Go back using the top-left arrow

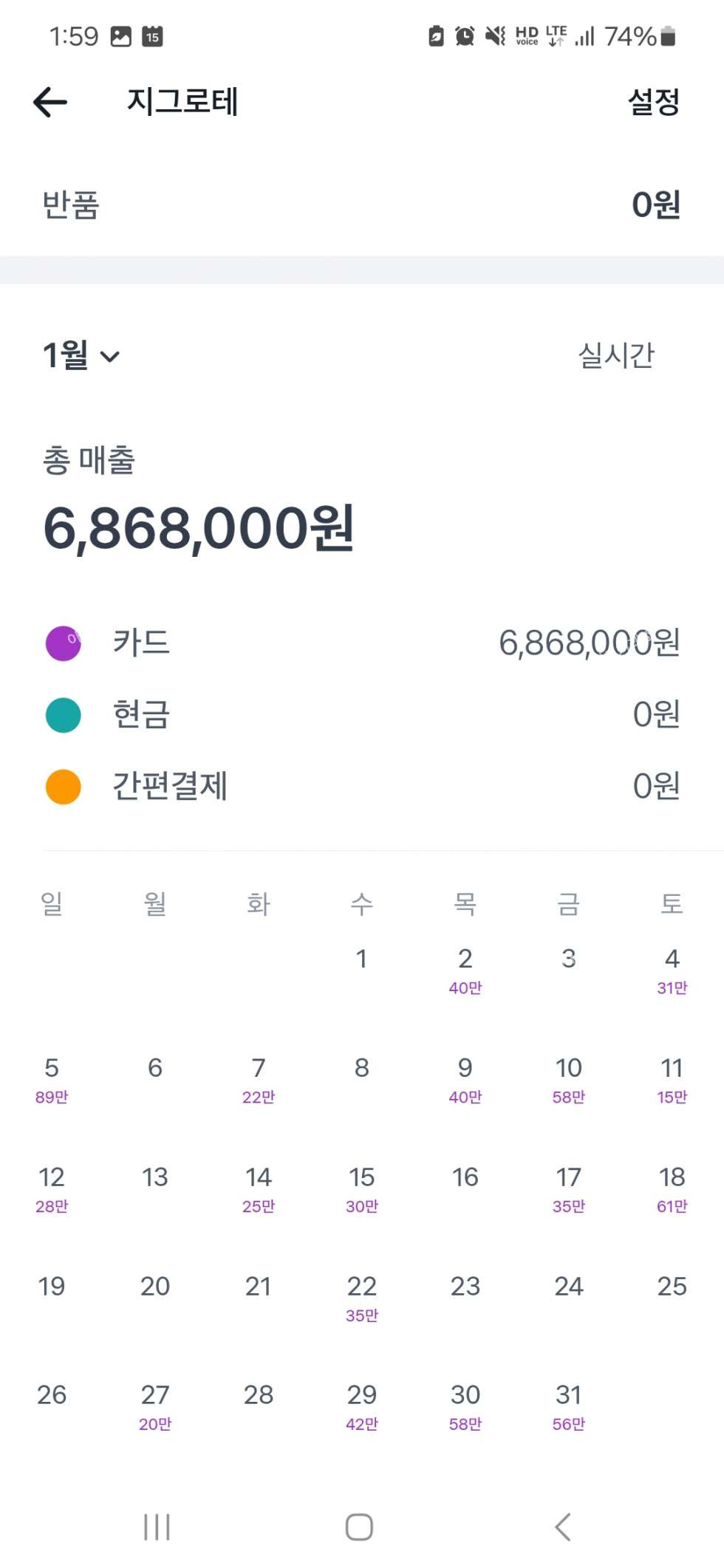click(50, 102)
